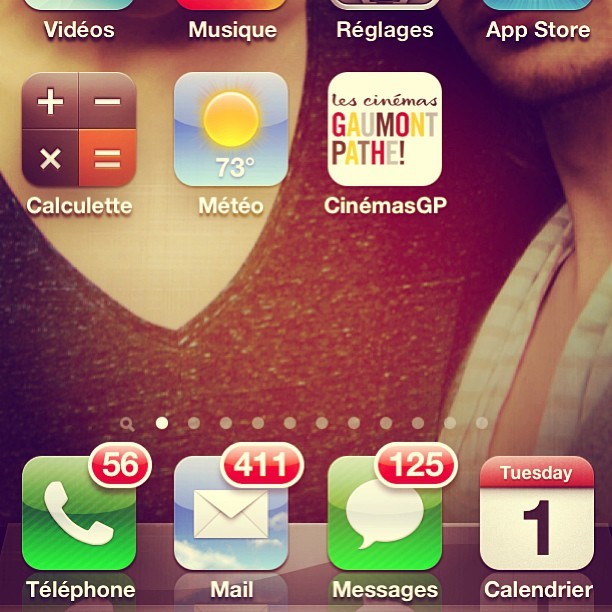612x612 pixels.
Task: Open Téléphone with 56 missed notifications
Action: point(78,513)
